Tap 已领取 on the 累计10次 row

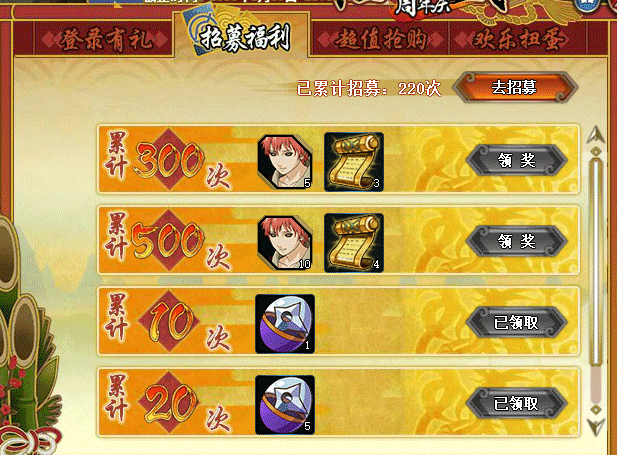pos(518,322)
